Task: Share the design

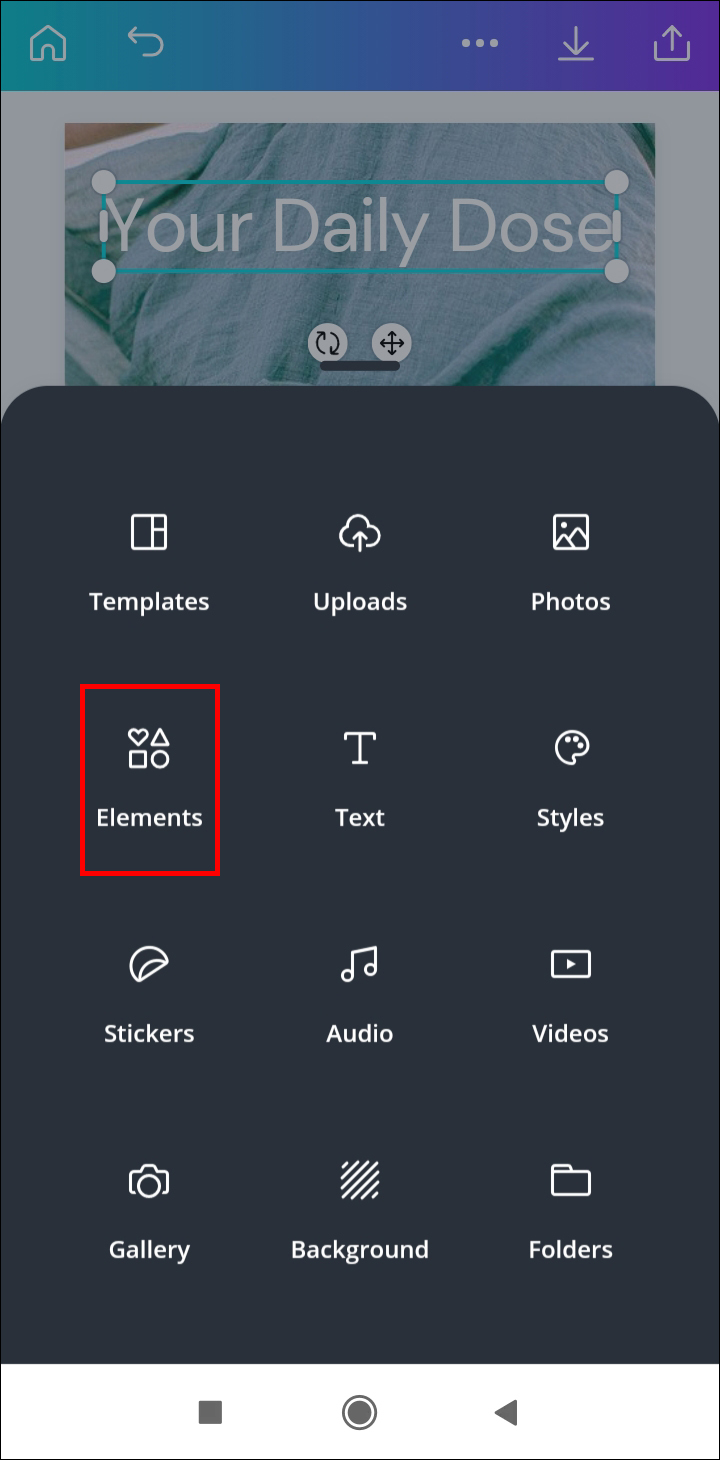Action: [671, 43]
